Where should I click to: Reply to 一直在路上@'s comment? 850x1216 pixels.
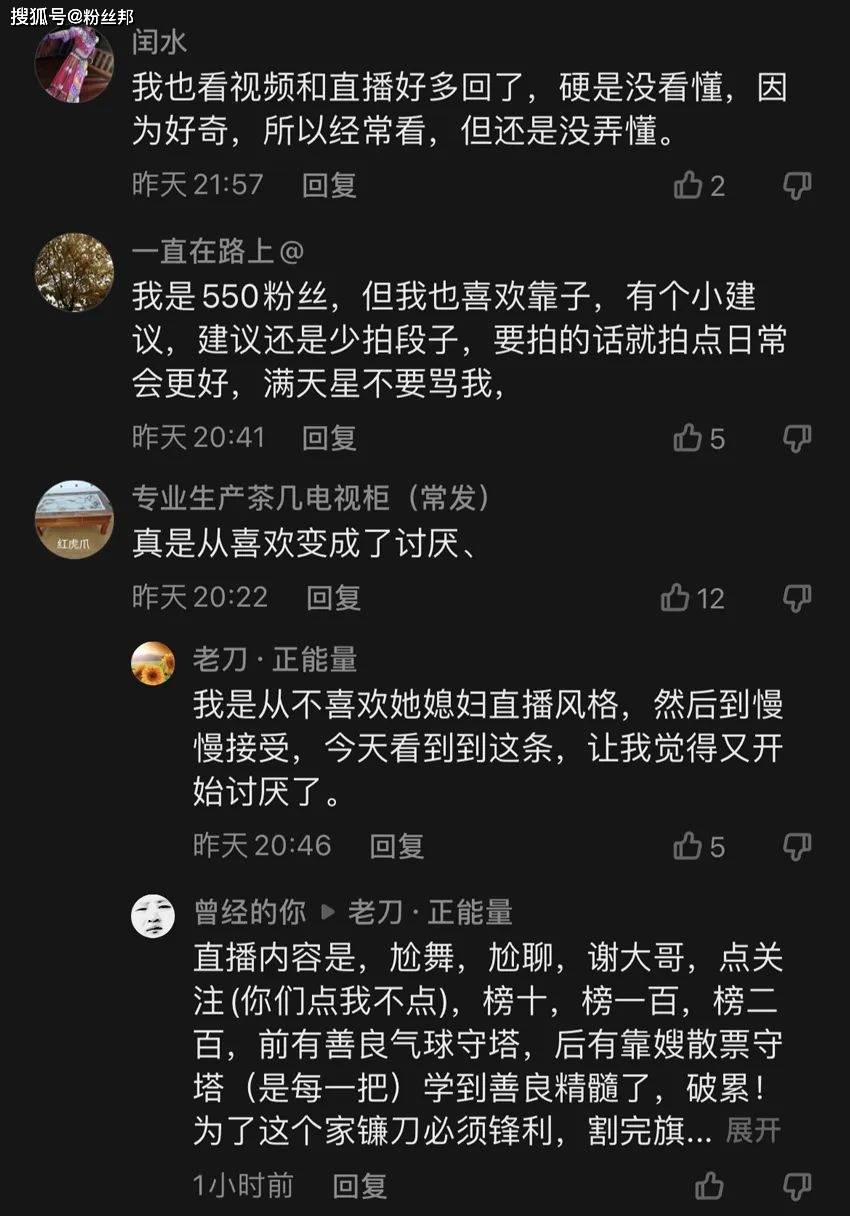[329, 437]
